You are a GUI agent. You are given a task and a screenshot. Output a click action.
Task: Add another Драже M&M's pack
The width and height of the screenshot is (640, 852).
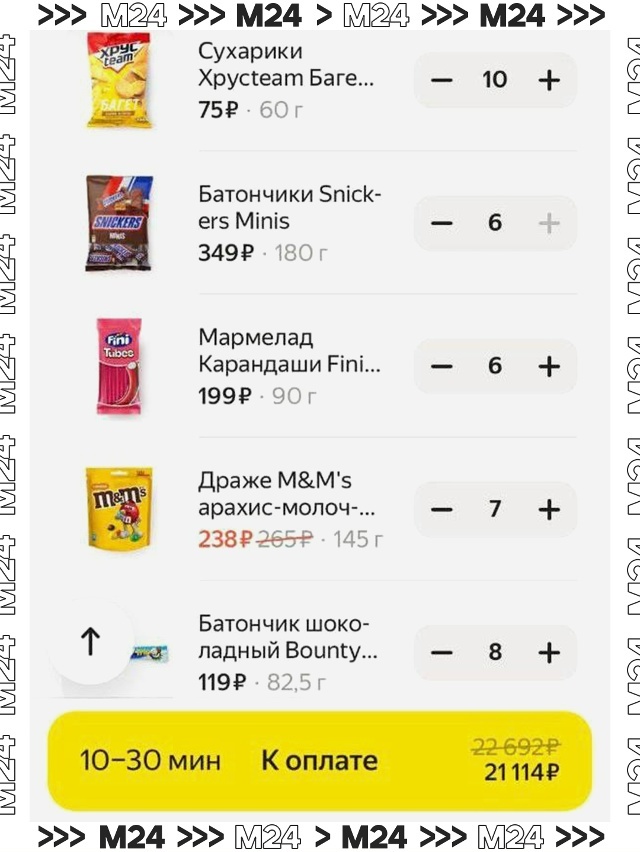tap(549, 510)
